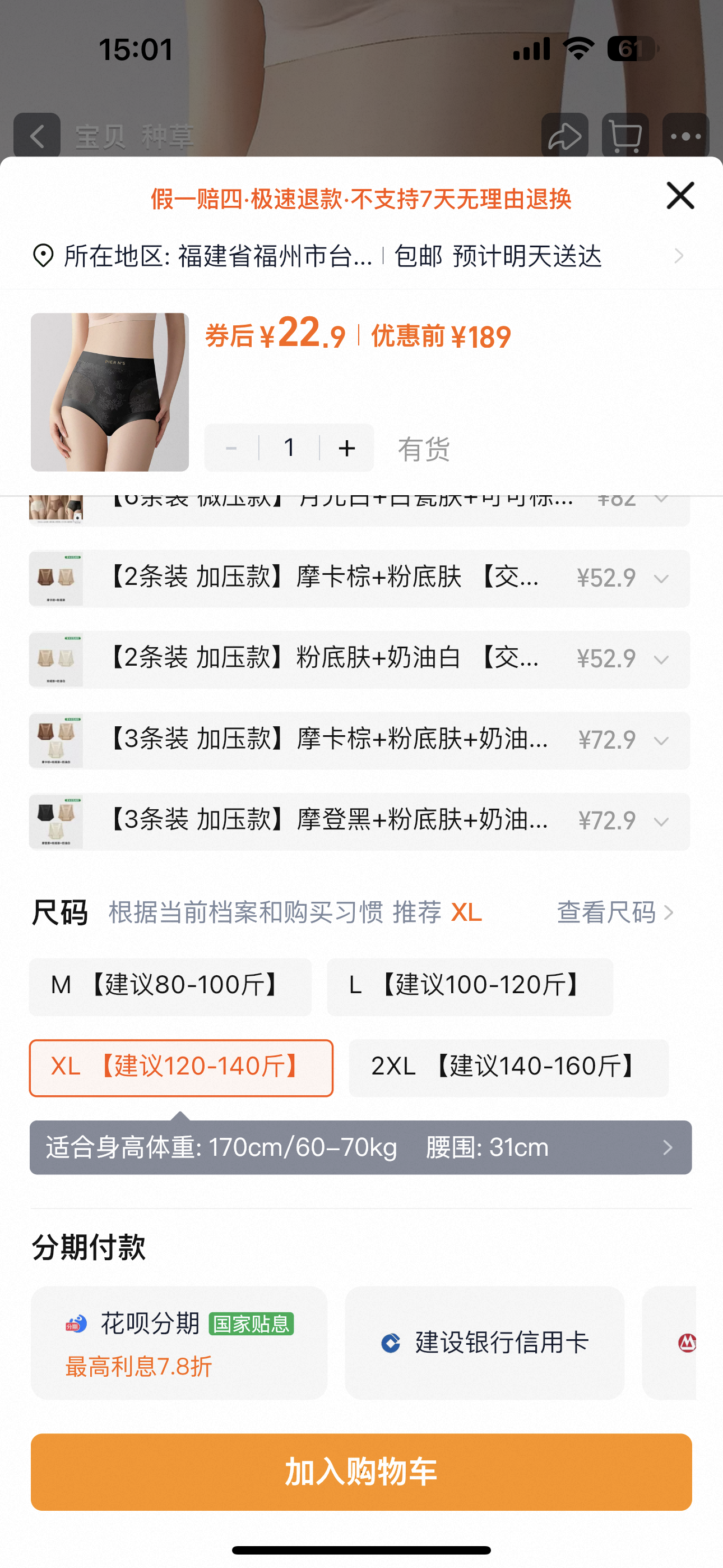Choose 花呗分期 installment payment
This screenshot has height=1568, width=723.
click(x=179, y=1342)
